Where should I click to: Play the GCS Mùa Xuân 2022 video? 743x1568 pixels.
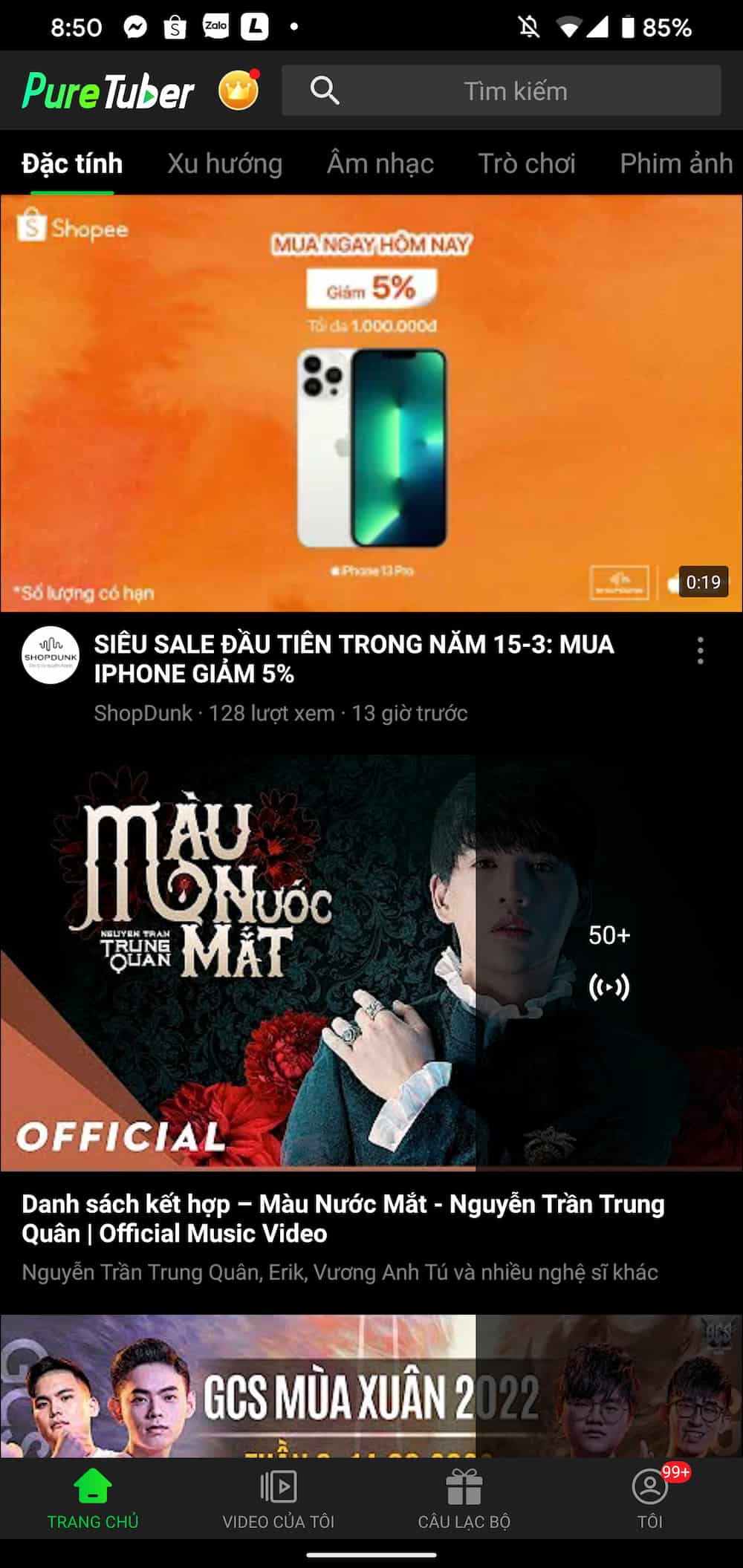[371, 1386]
